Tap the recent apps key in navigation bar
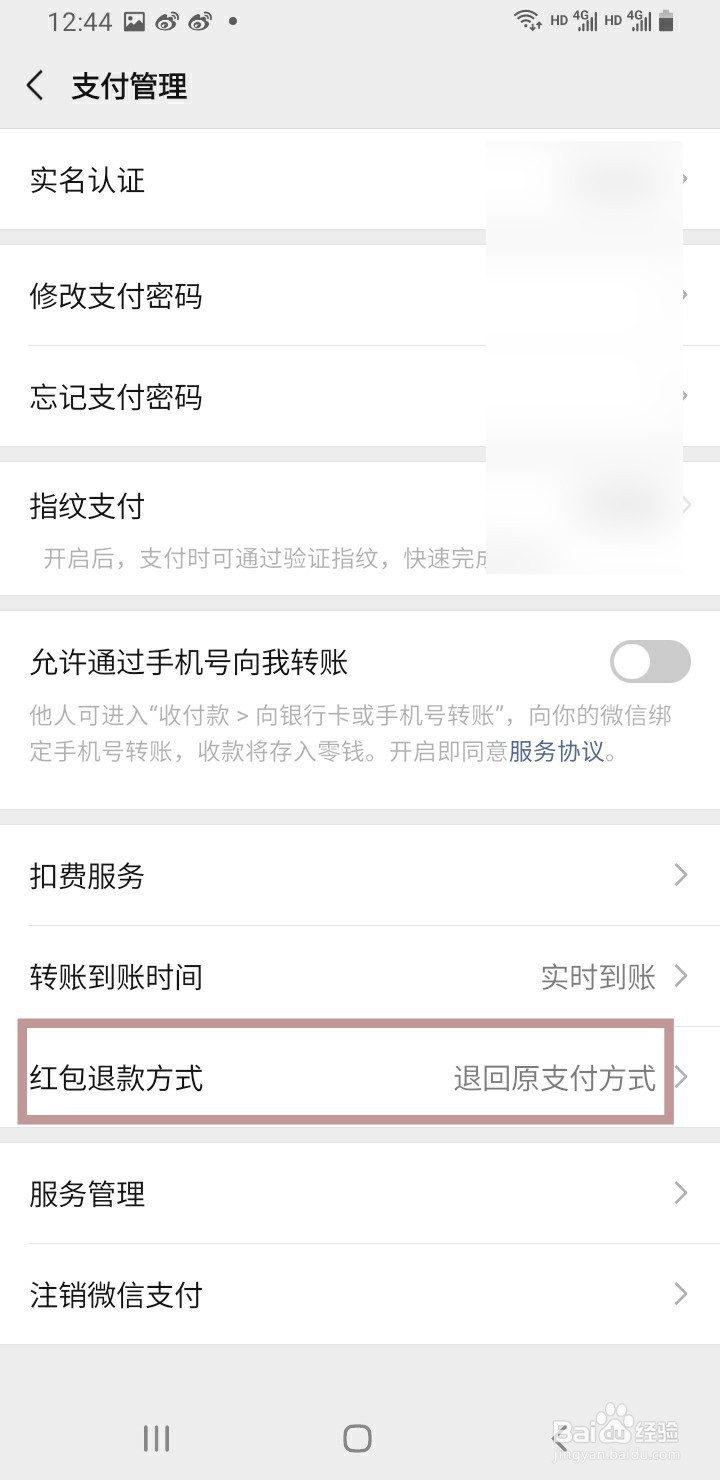720x1480 pixels. [155, 1438]
